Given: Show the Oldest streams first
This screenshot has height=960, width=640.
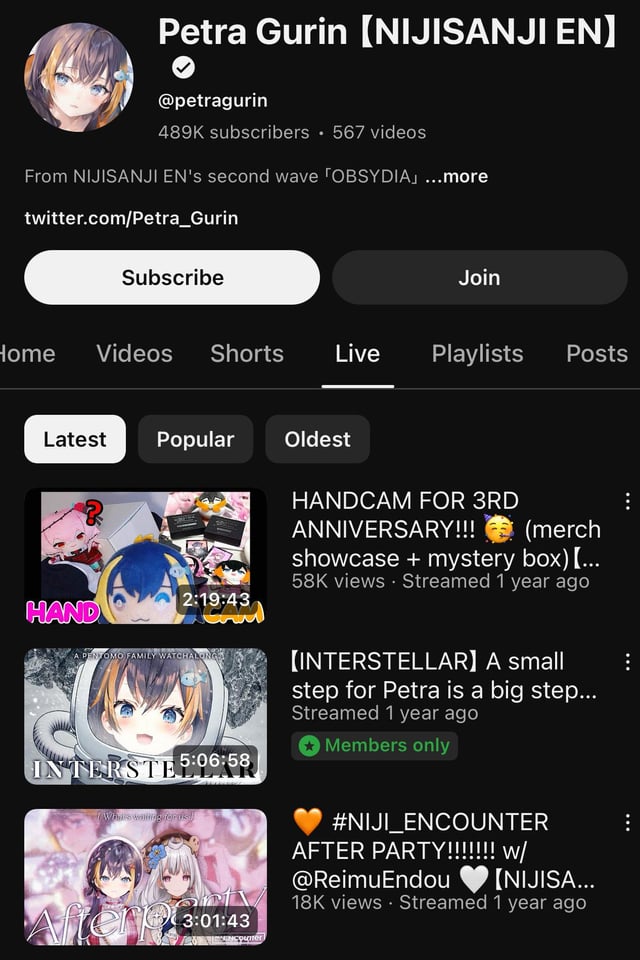Looking at the screenshot, I should pos(317,439).
